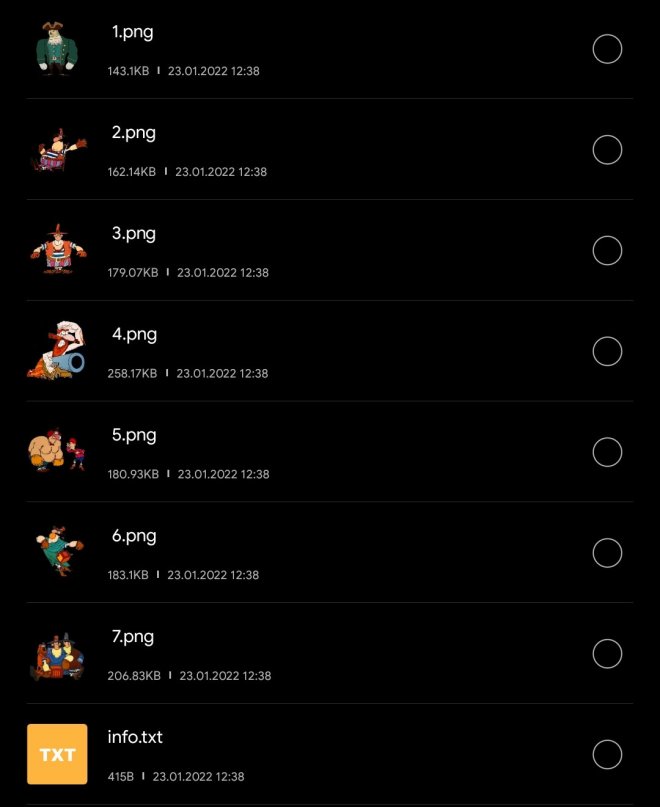Open the 6.png file
Image resolution: width=660 pixels, height=807 pixels.
click(x=134, y=537)
